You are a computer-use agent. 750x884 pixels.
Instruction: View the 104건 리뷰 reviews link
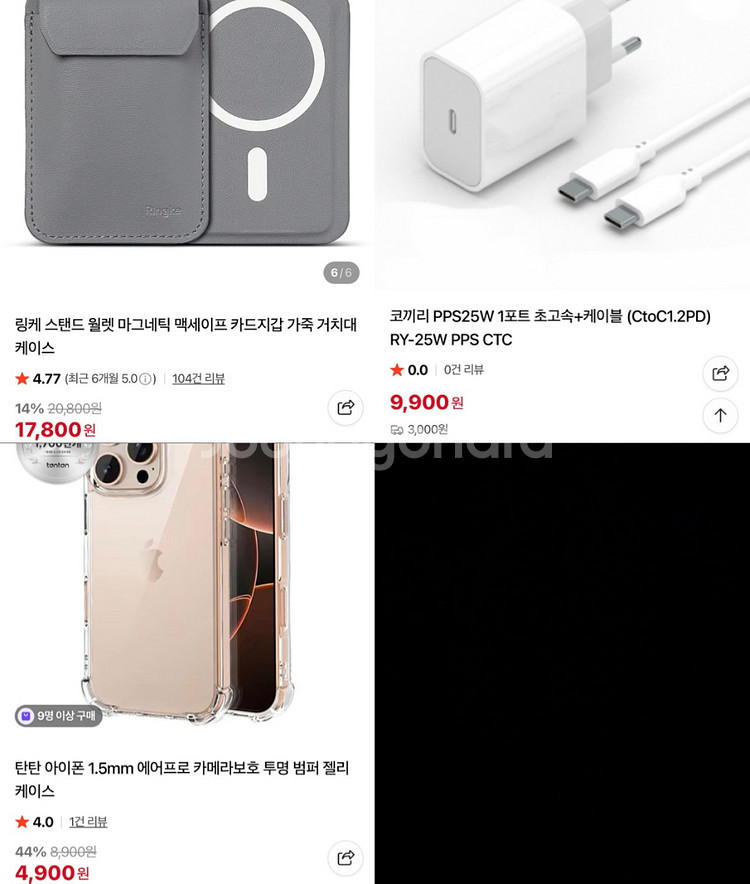point(198,379)
